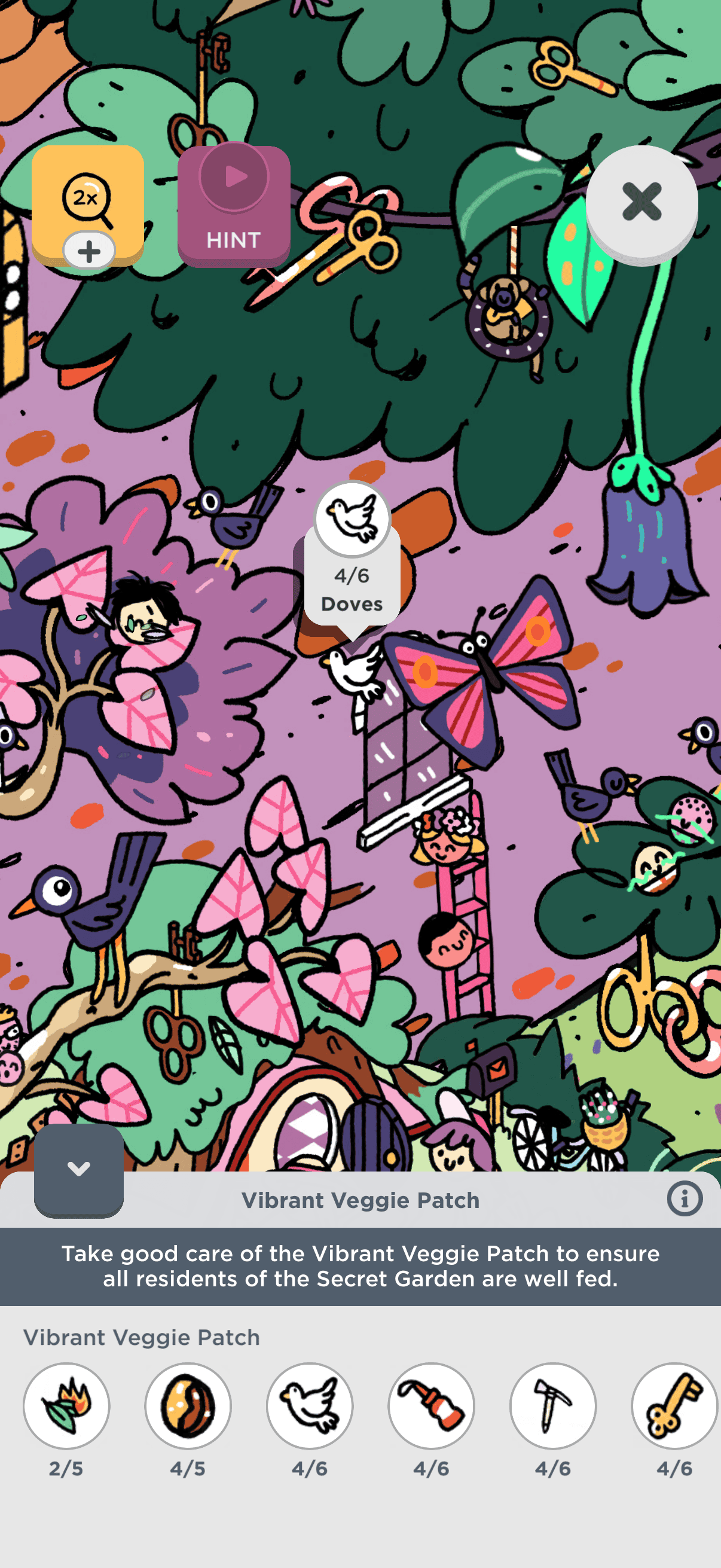Image resolution: width=721 pixels, height=1568 pixels.
Task: Select the coffee bean item 4/5
Action: point(188,1405)
